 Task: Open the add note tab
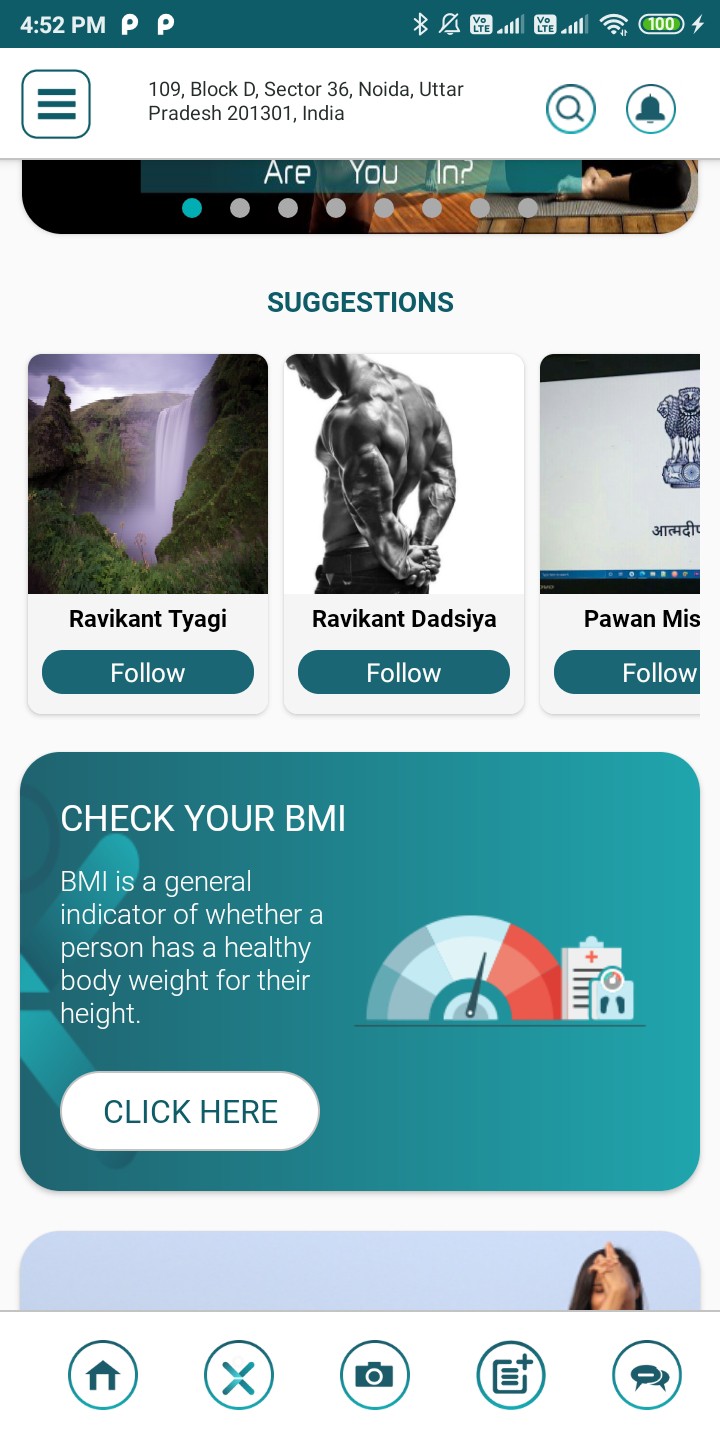point(511,1376)
